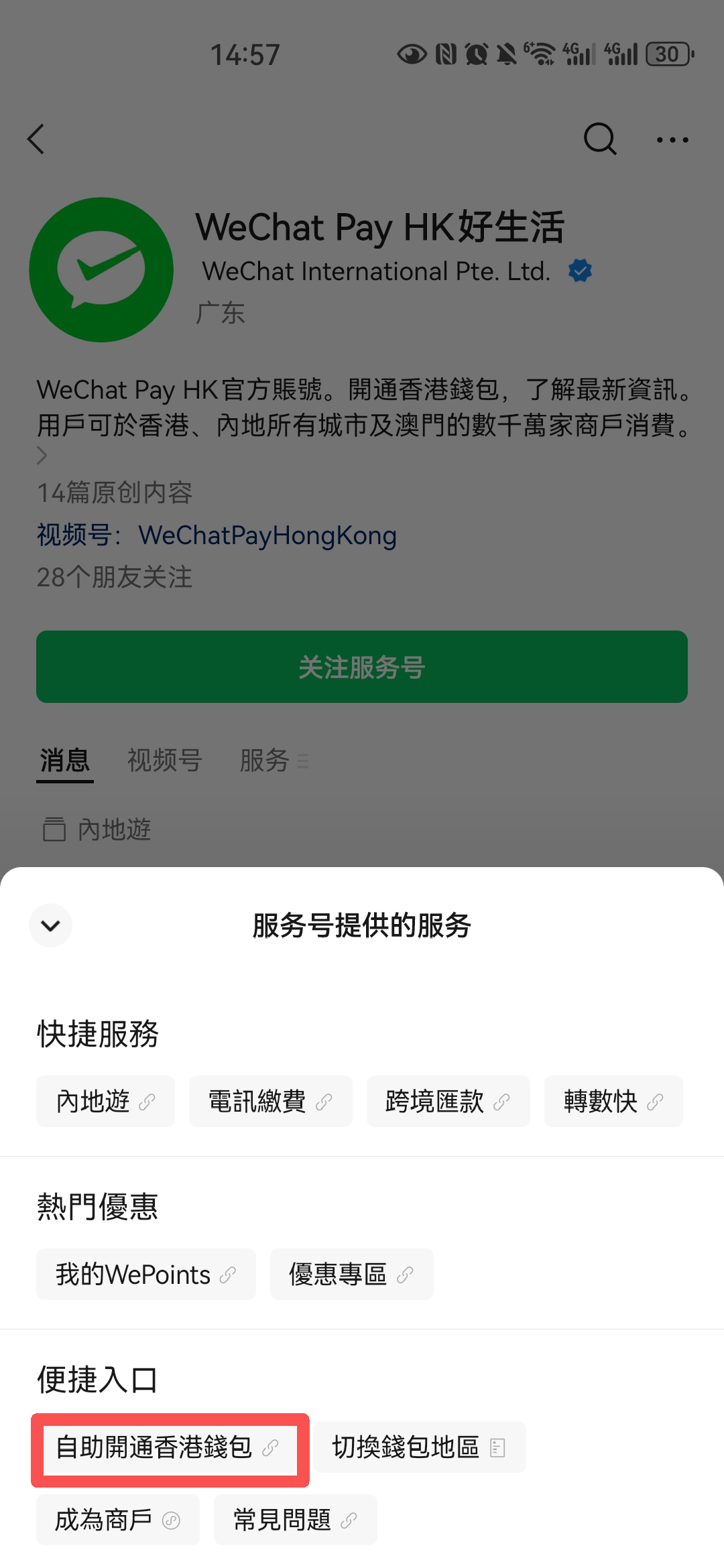This screenshot has height=1568, width=724.
Task: Open search for this official account
Action: (599, 139)
